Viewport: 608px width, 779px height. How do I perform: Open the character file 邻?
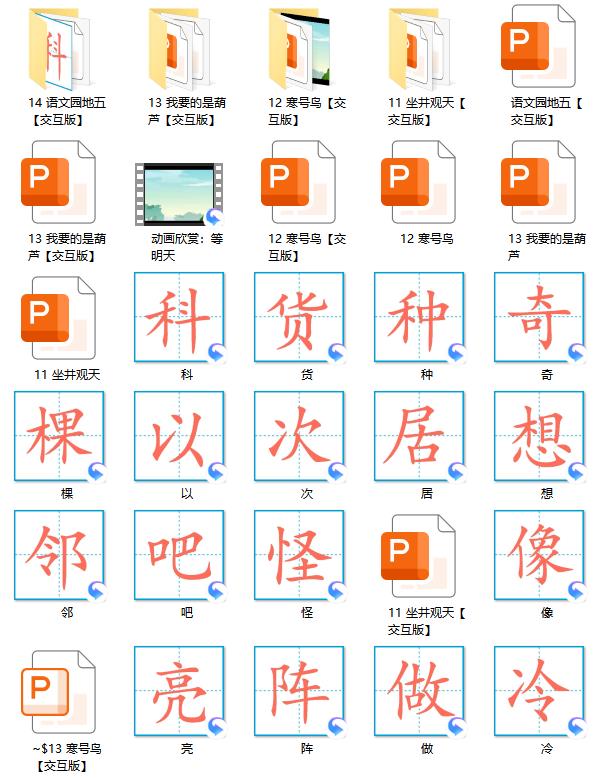click(58, 555)
